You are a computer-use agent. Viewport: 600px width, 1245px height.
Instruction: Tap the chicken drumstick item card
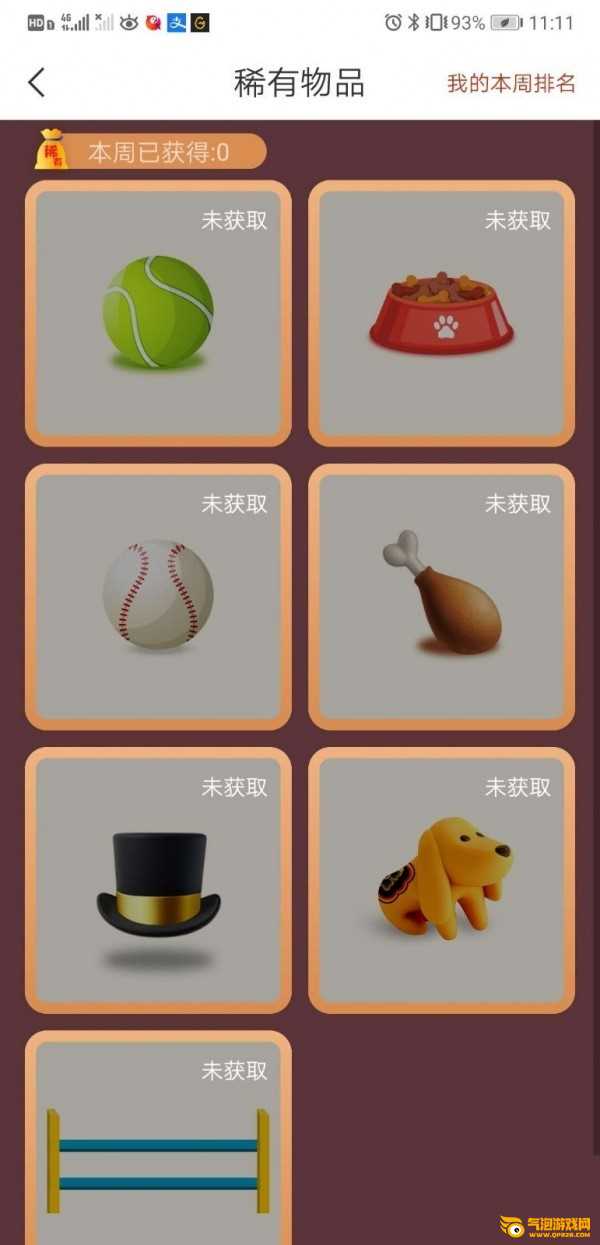pyautogui.click(x=441, y=596)
